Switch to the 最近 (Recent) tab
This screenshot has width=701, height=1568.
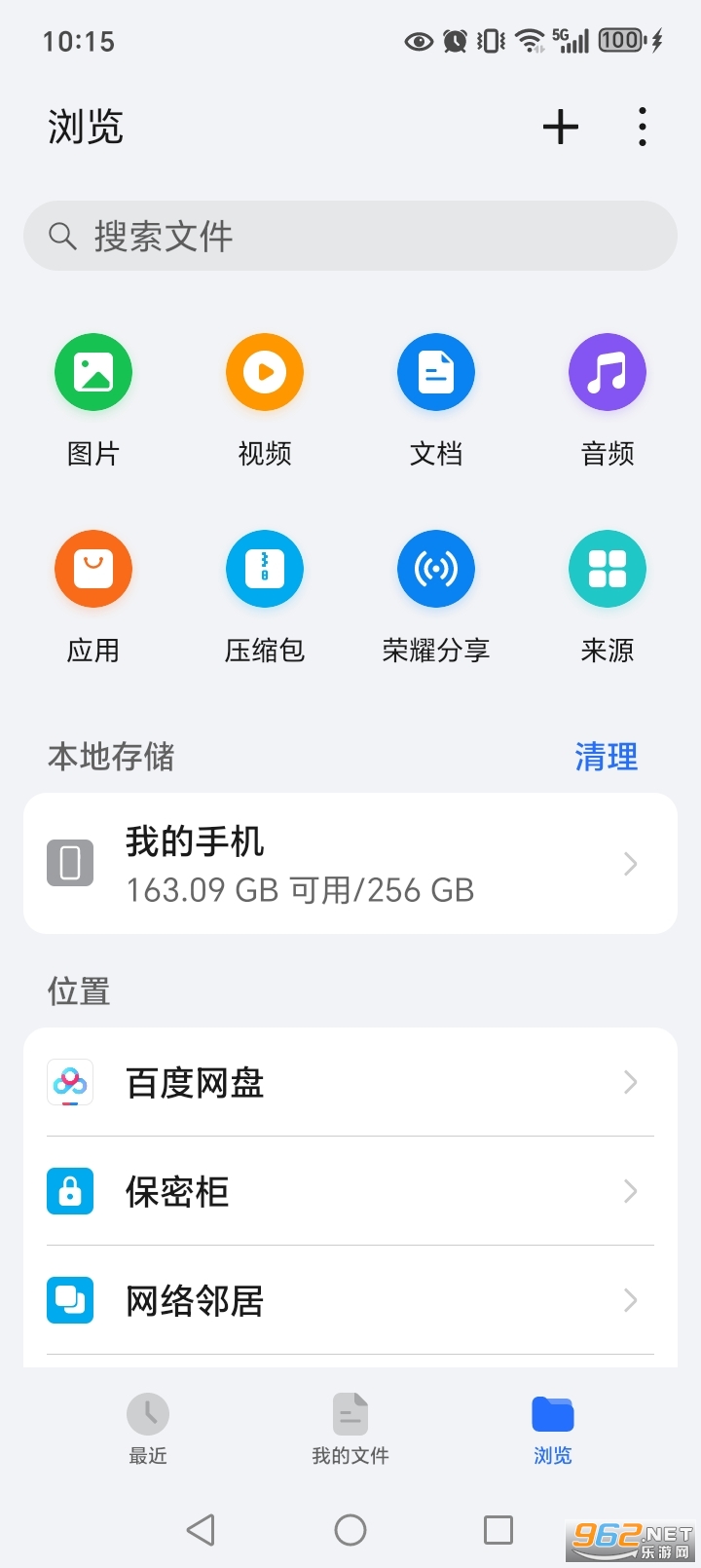coord(147,1429)
